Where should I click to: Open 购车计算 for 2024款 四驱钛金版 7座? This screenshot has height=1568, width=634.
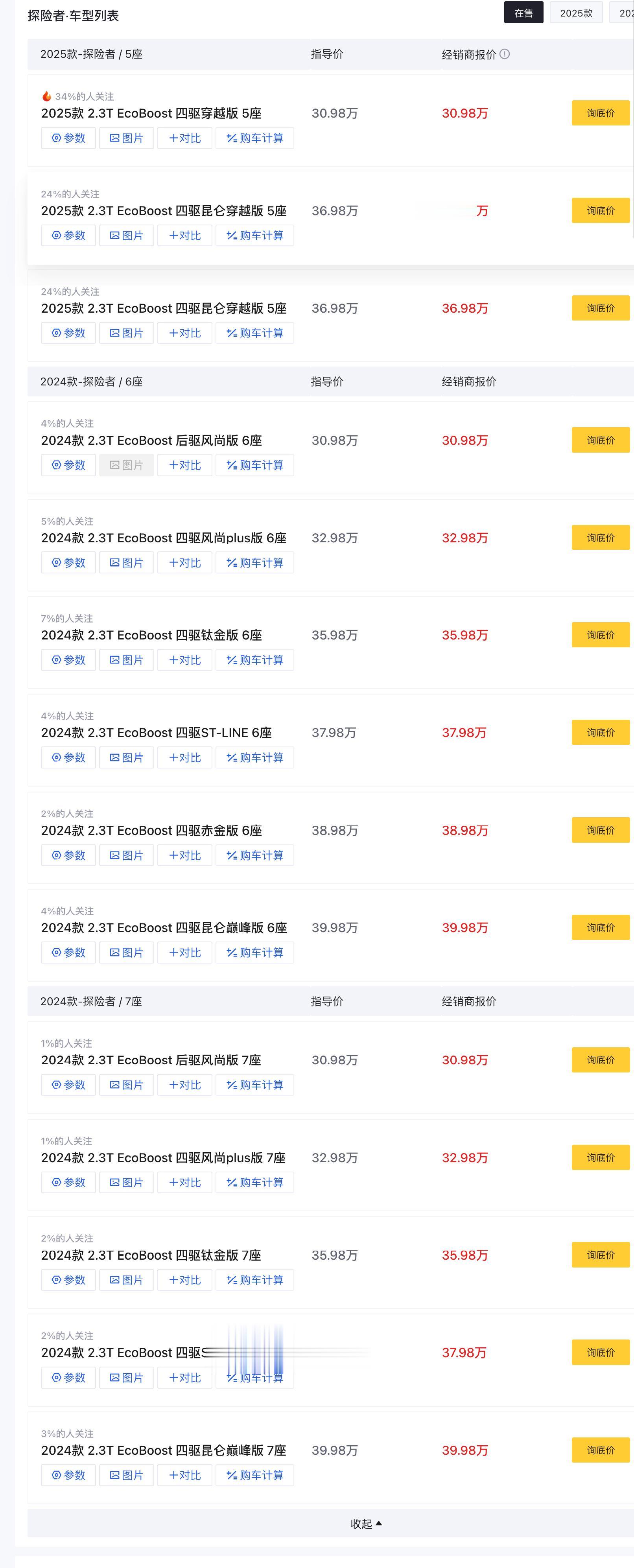(254, 1279)
